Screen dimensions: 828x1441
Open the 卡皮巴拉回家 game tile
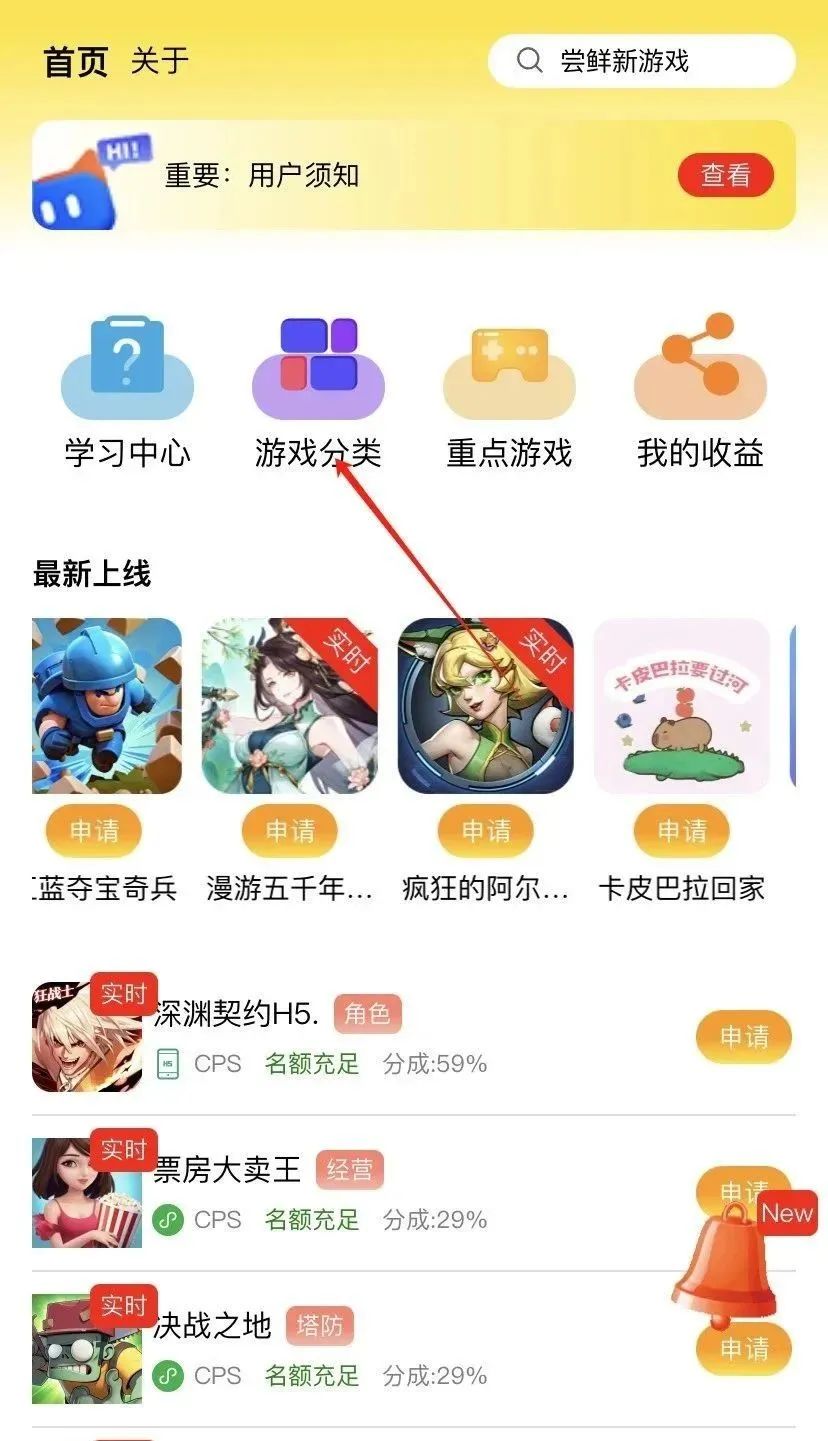[682, 706]
